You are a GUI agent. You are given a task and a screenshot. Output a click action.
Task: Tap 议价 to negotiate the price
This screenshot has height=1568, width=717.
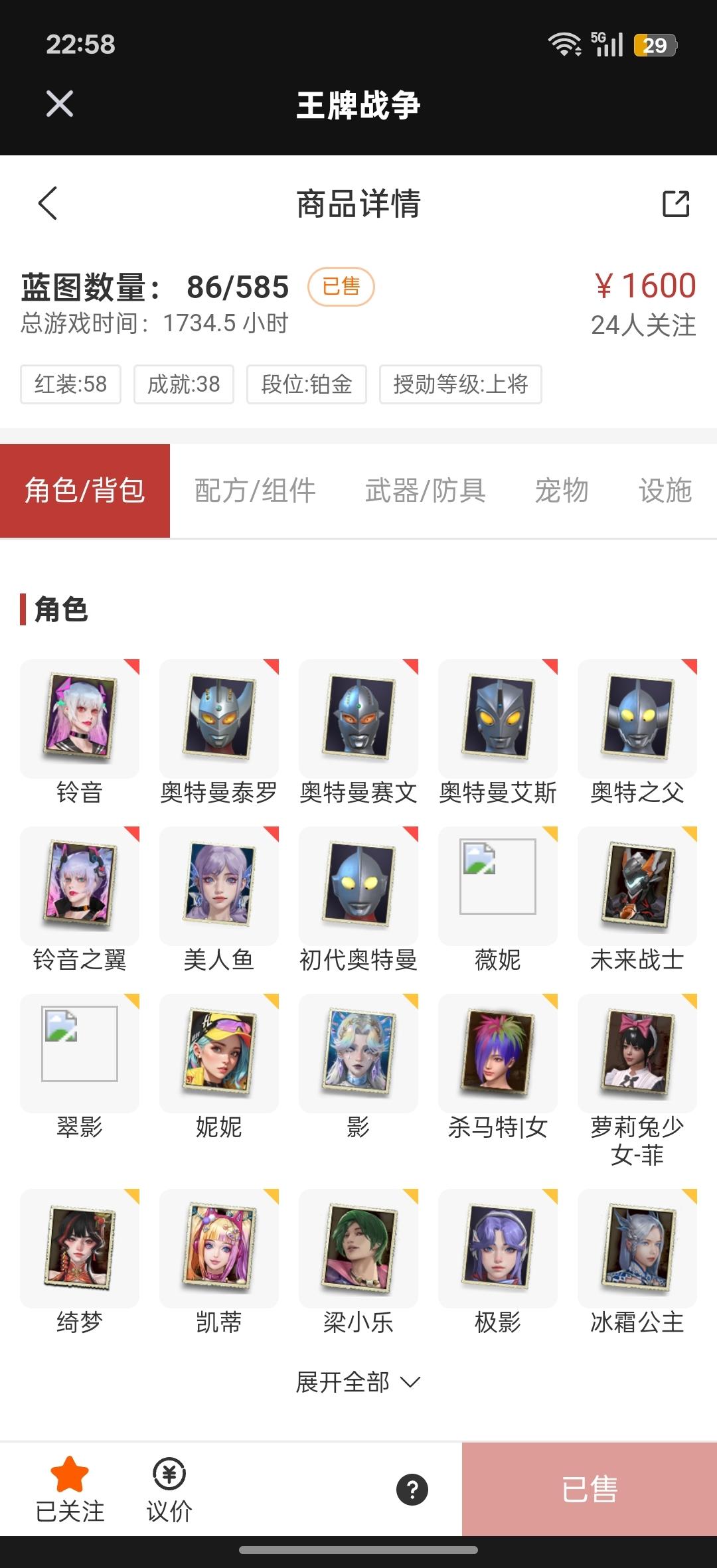pos(169,1488)
